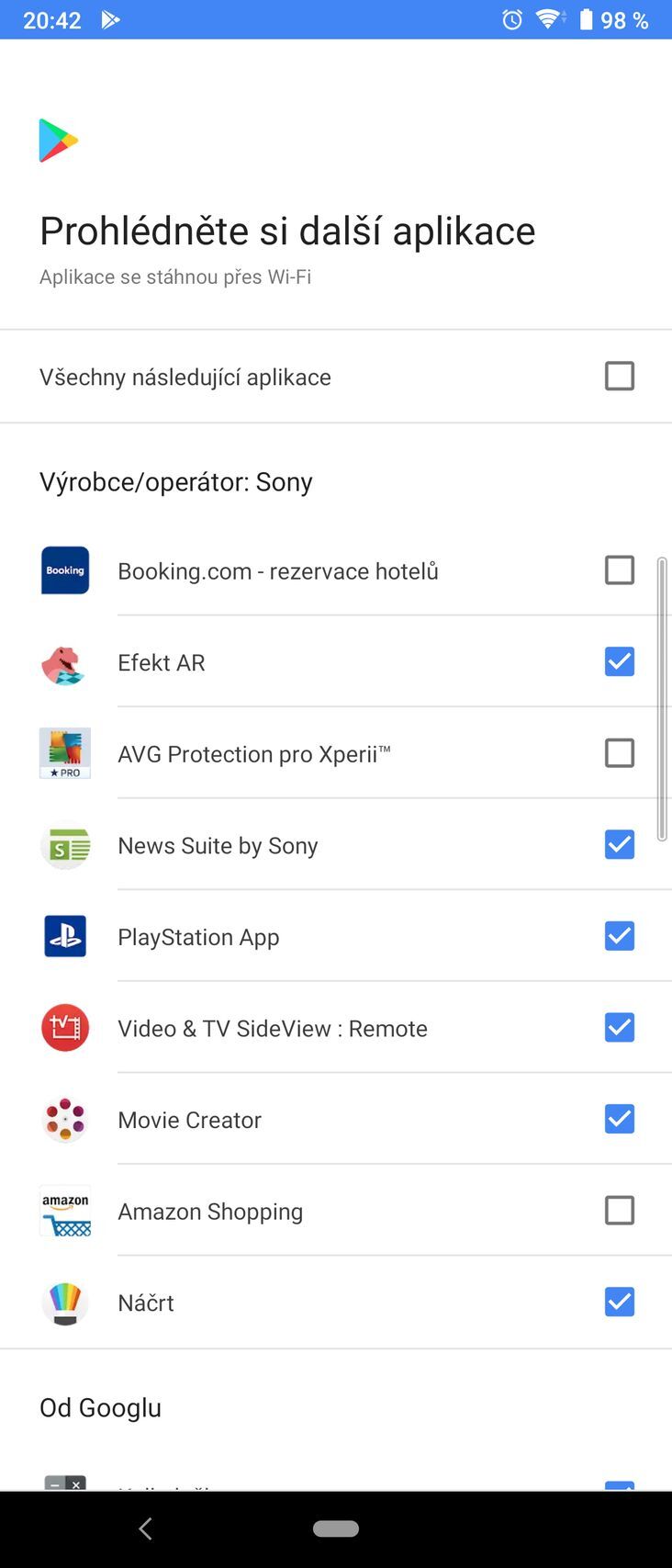Click the Google Play logo at top
The image size is (672, 1568).
(56, 140)
